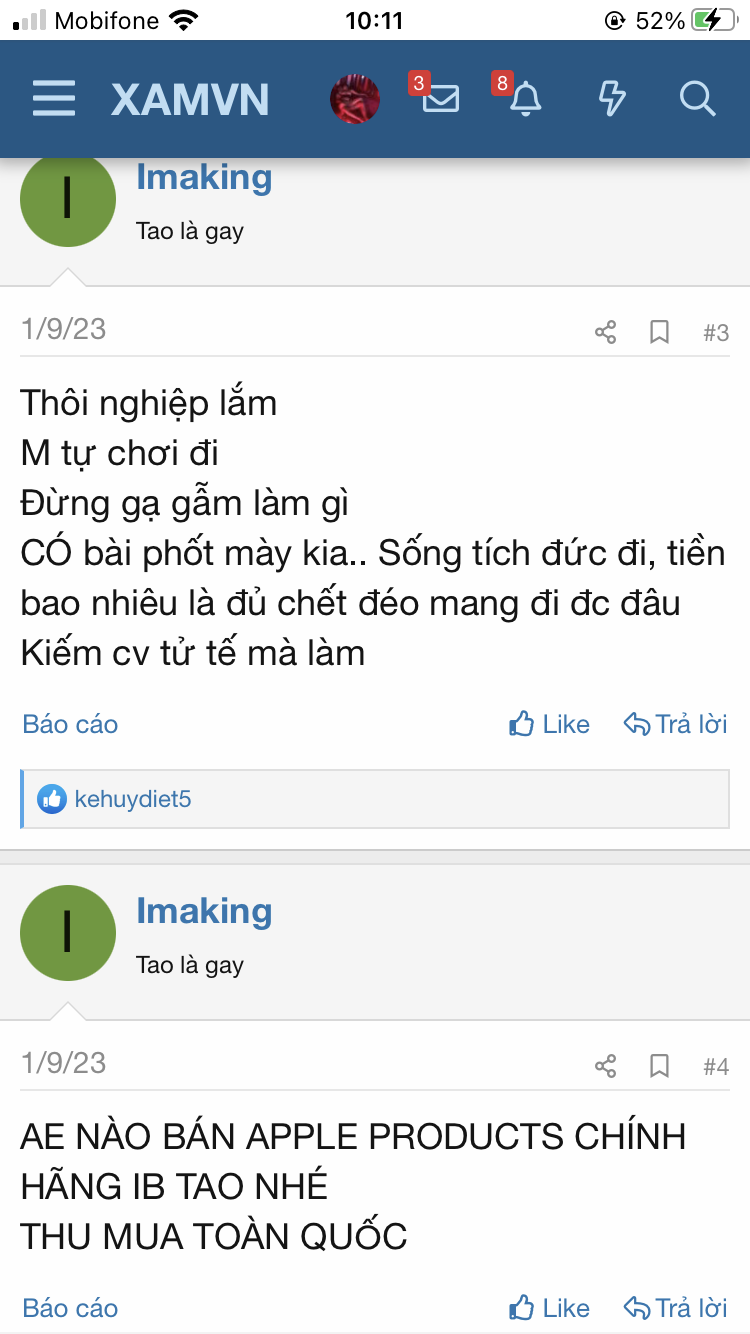Open the What's New lightning icon
The width and height of the screenshot is (750, 1334).
point(611,98)
